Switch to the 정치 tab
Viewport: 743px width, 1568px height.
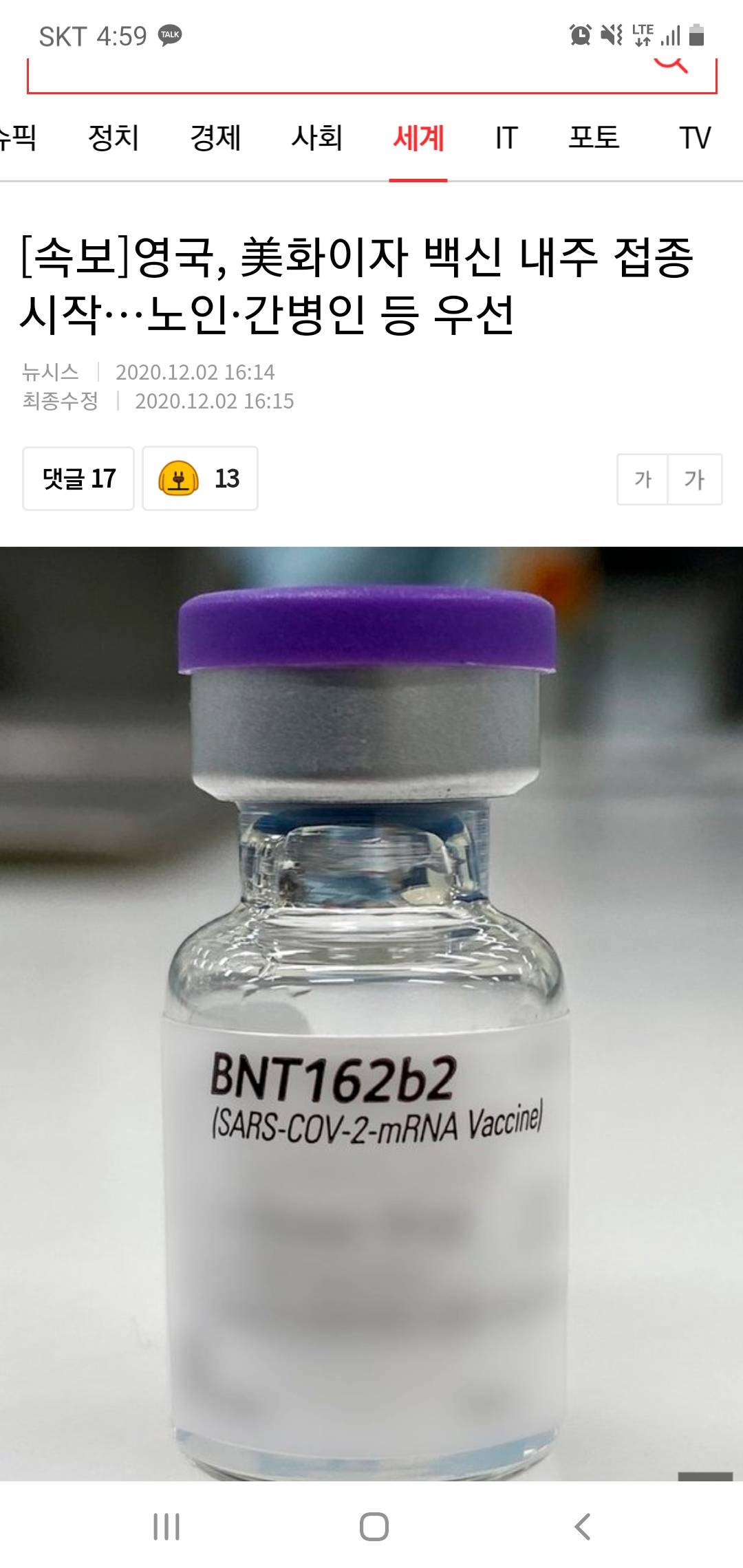coord(114,138)
